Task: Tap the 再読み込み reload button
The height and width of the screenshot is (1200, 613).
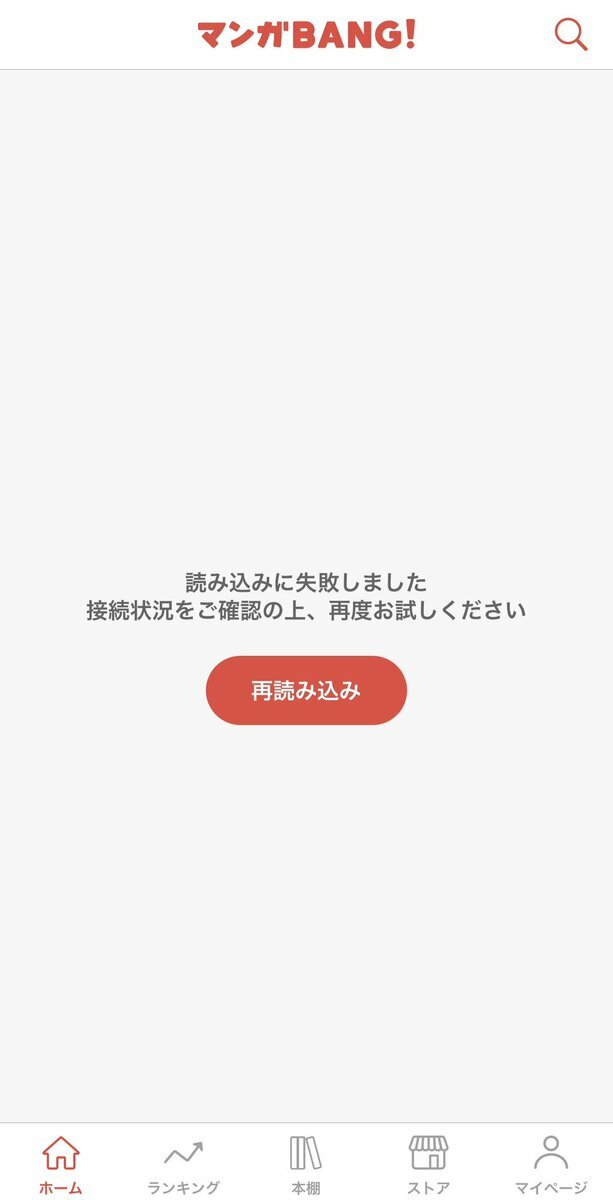Action: coord(306,690)
